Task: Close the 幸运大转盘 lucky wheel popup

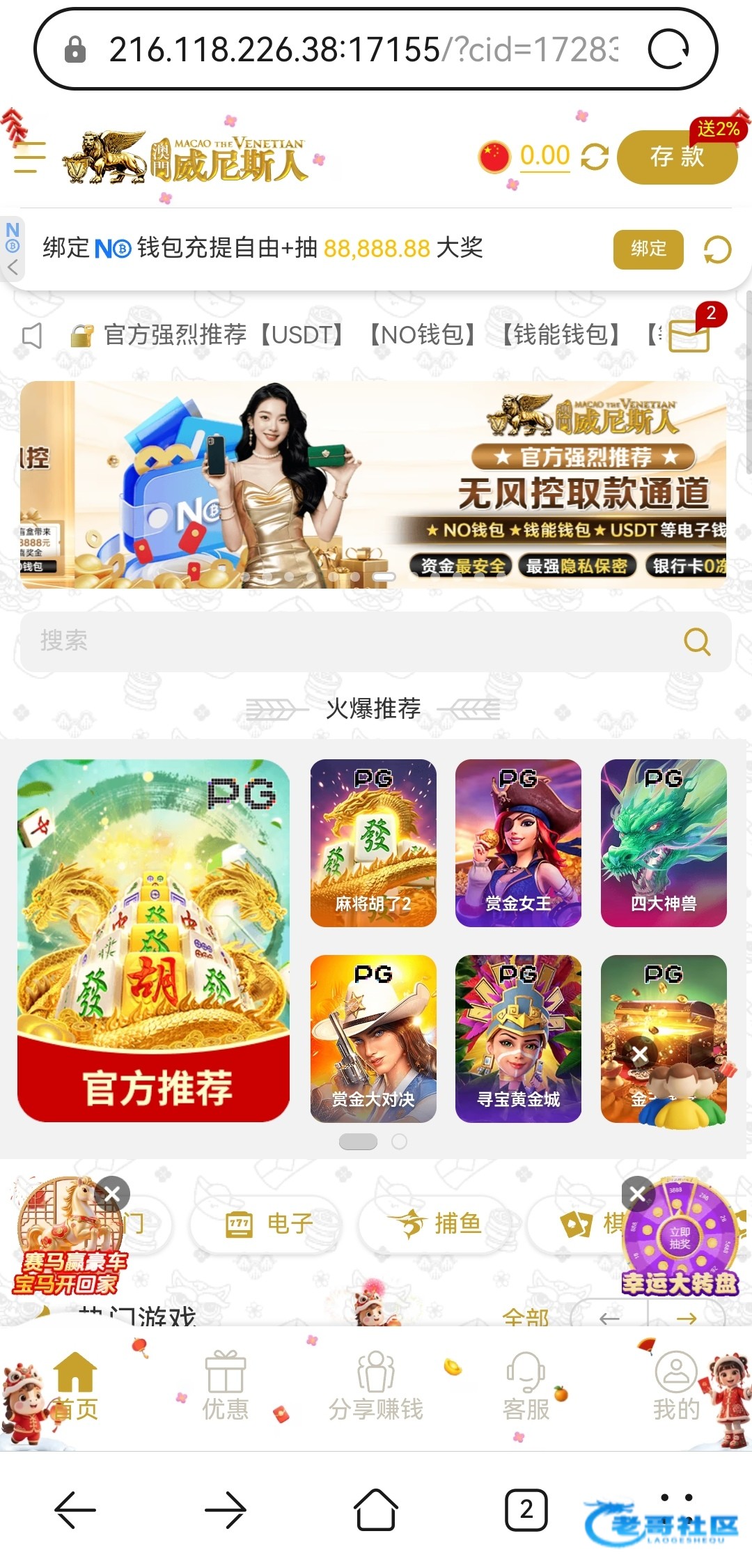Action: click(x=637, y=1195)
